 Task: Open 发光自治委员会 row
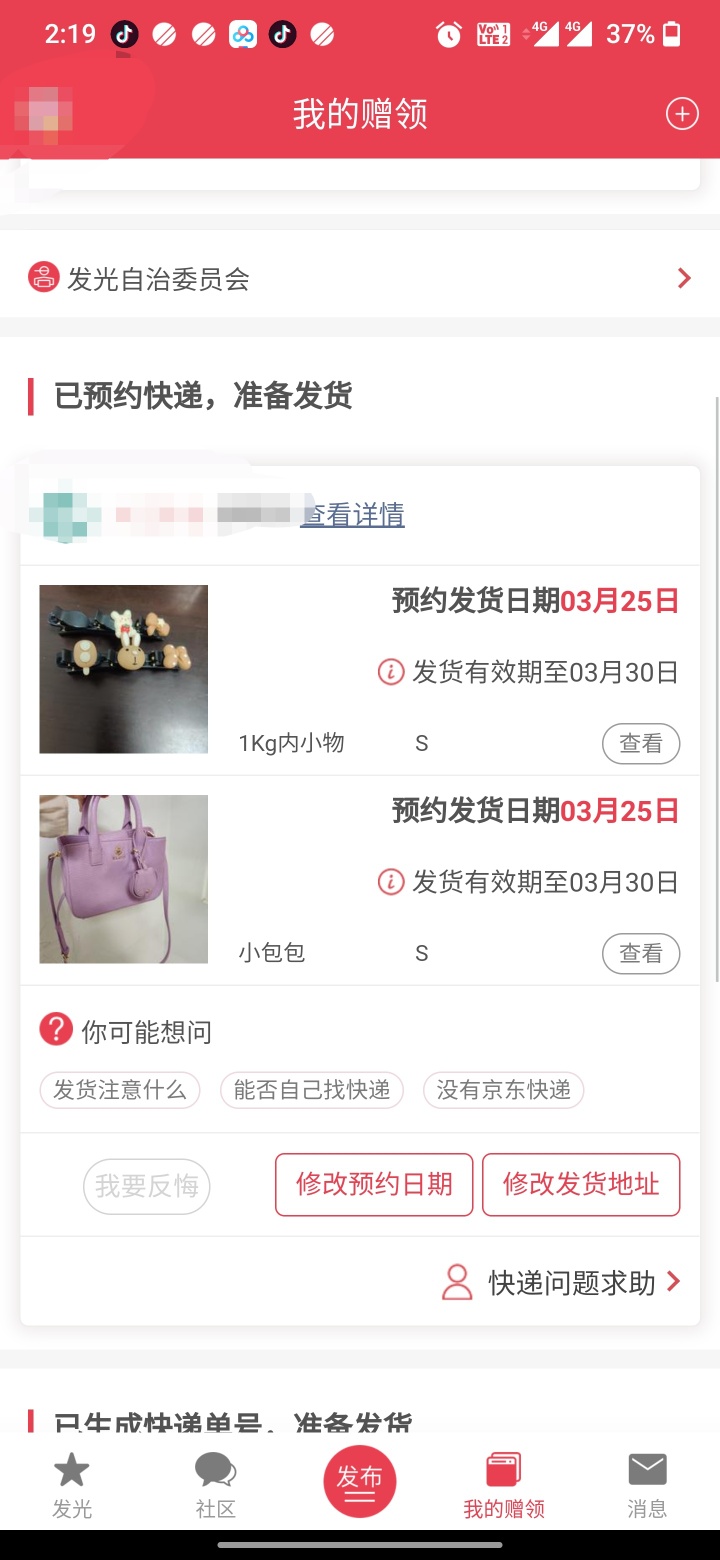click(x=360, y=278)
